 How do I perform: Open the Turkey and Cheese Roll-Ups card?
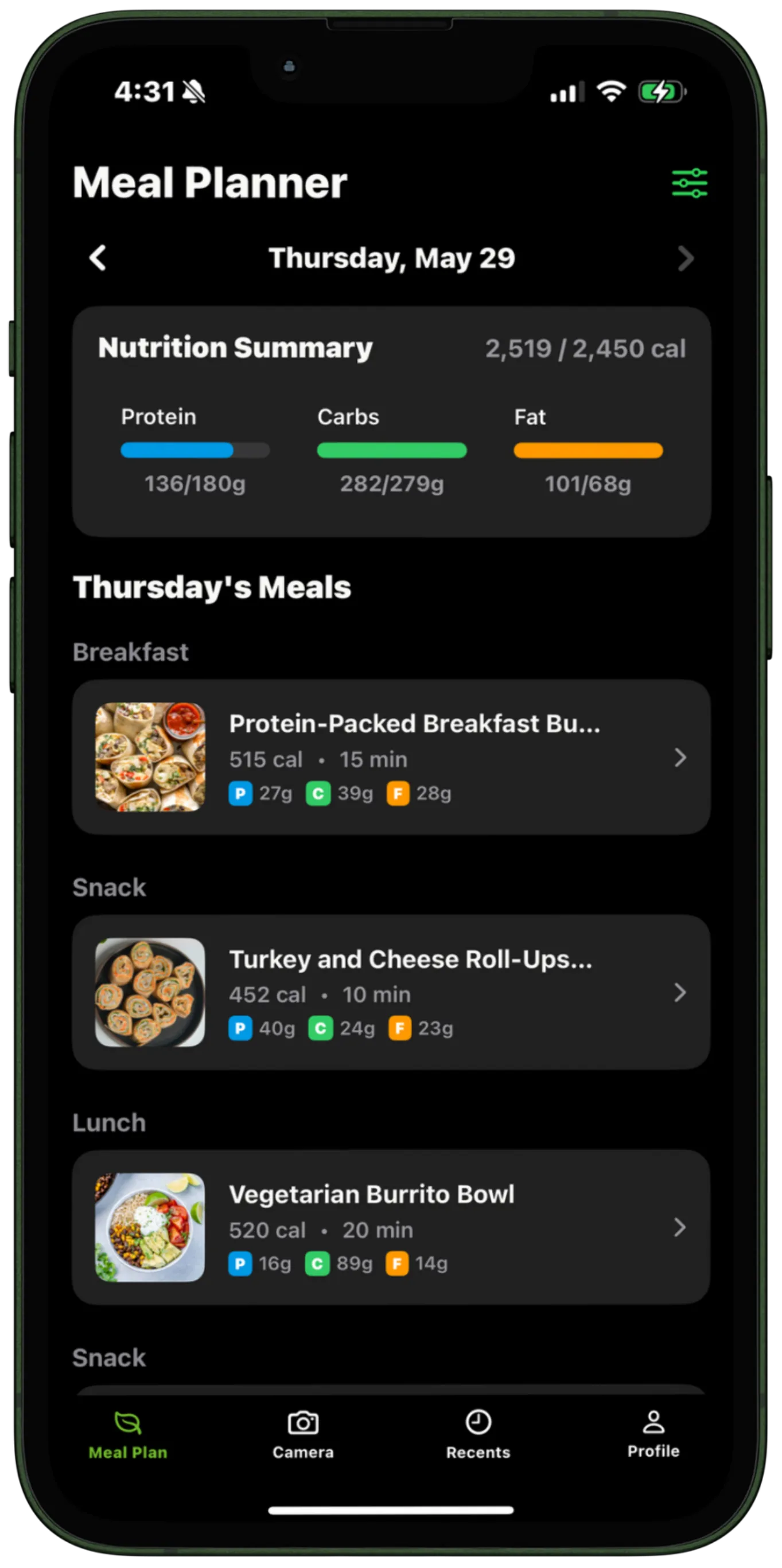[391, 992]
